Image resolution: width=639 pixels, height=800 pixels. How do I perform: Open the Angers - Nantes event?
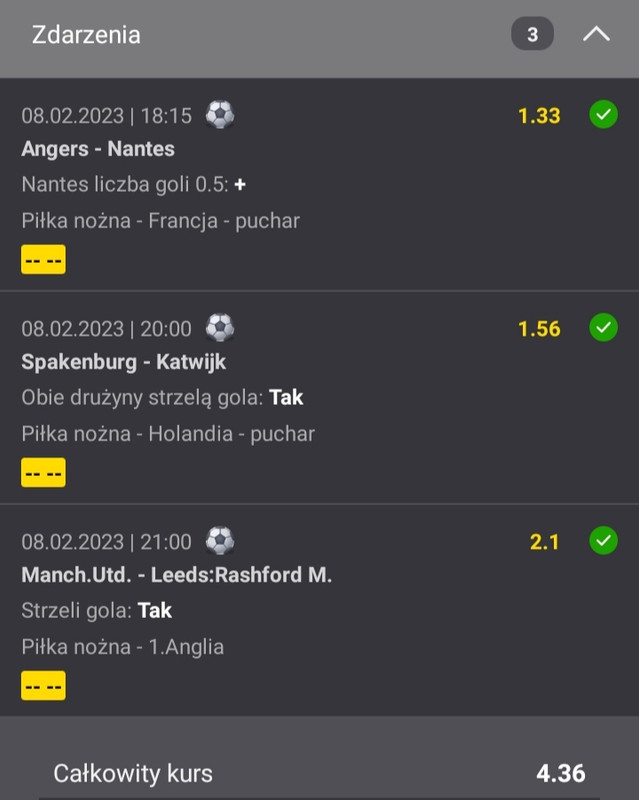(x=98, y=149)
